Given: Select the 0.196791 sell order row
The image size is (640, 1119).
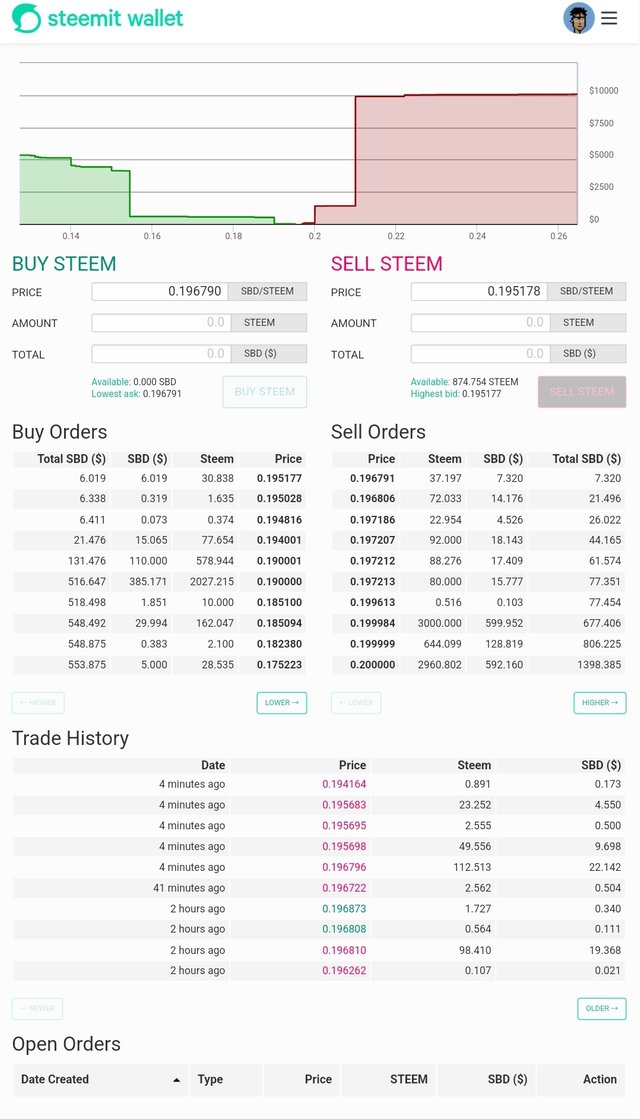Looking at the screenshot, I should pyautogui.click(x=478, y=478).
